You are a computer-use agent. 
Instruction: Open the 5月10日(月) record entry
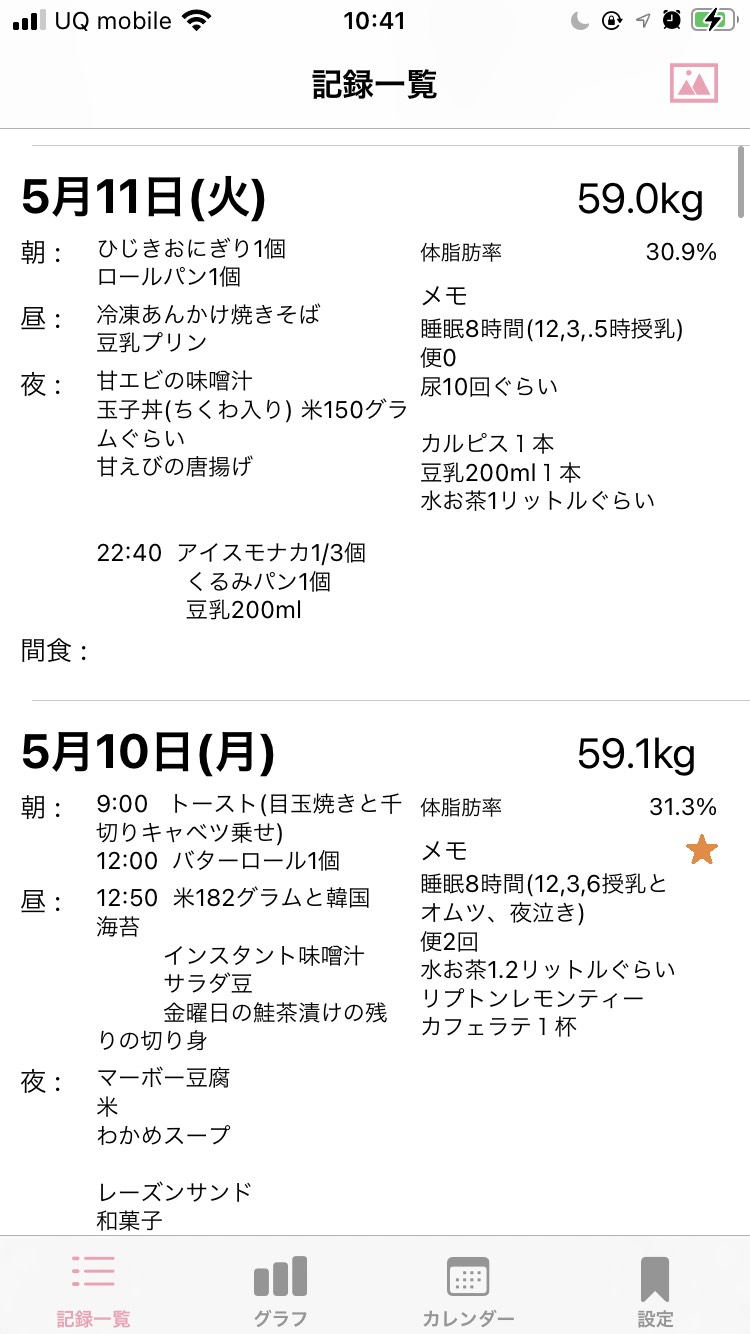click(375, 968)
